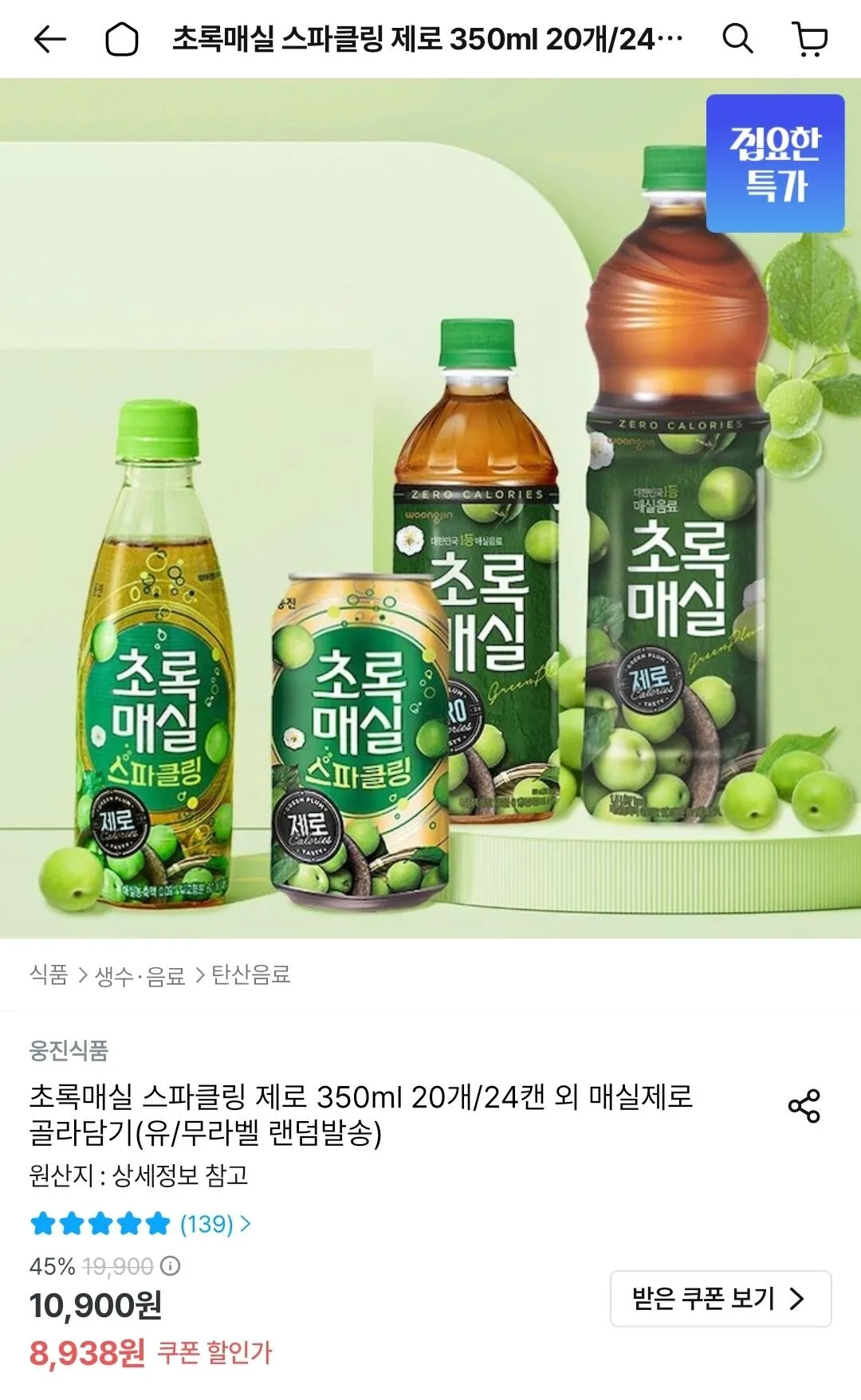Share this product
Viewport: 861px width, 1400px height.
point(804,1105)
